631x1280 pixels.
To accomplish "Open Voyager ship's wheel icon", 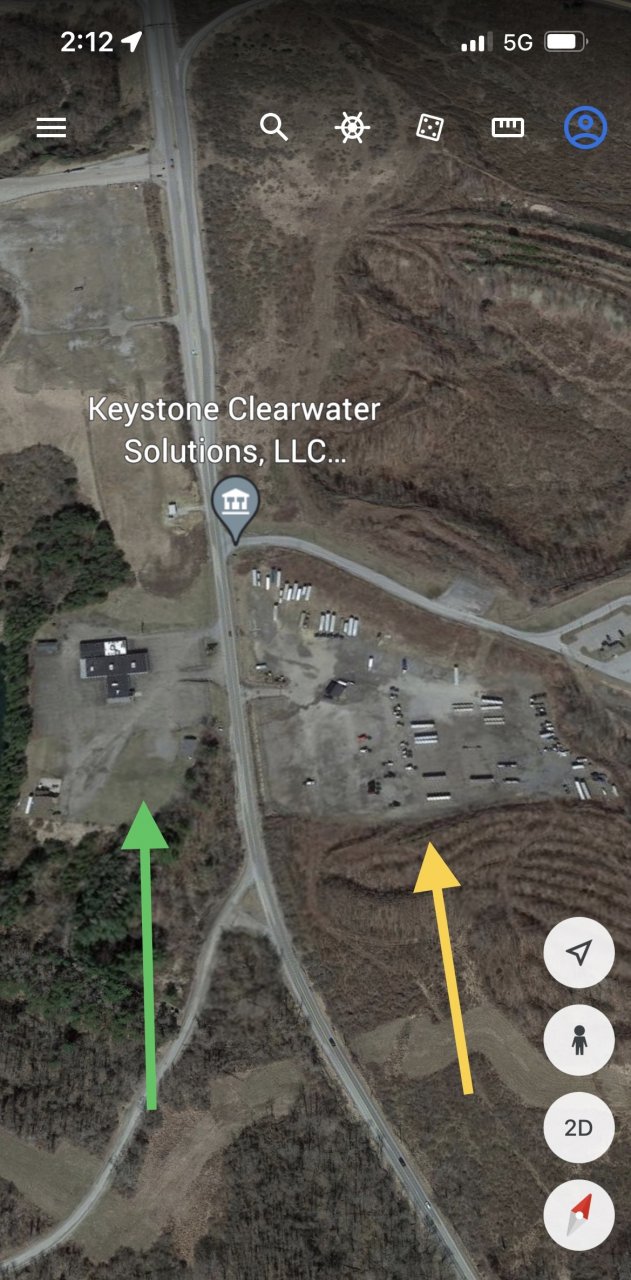I will (352, 128).
